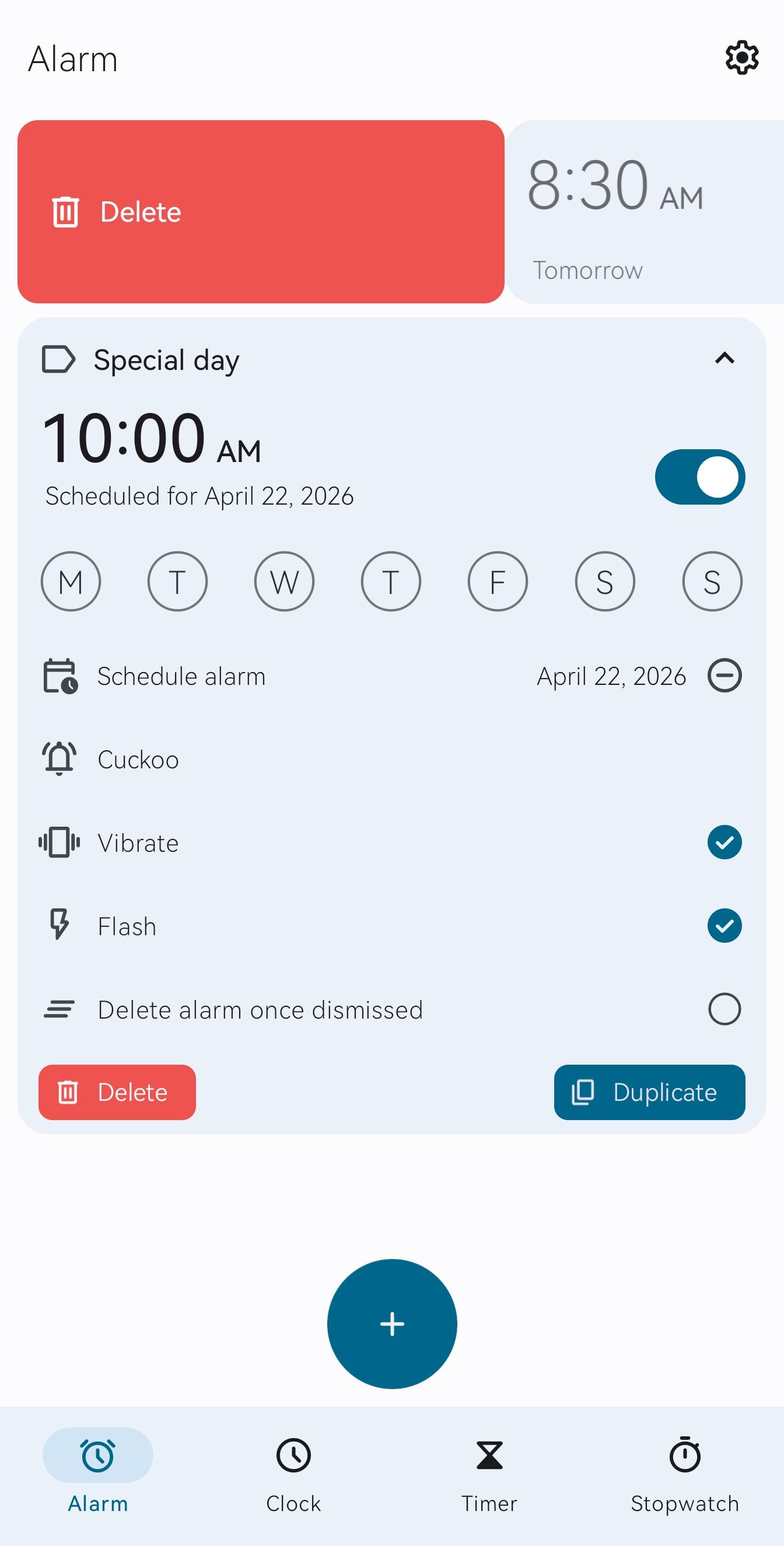Open the Schedule alarm date picker
The height and width of the screenshot is (1546, 784).
coord(181,676)
